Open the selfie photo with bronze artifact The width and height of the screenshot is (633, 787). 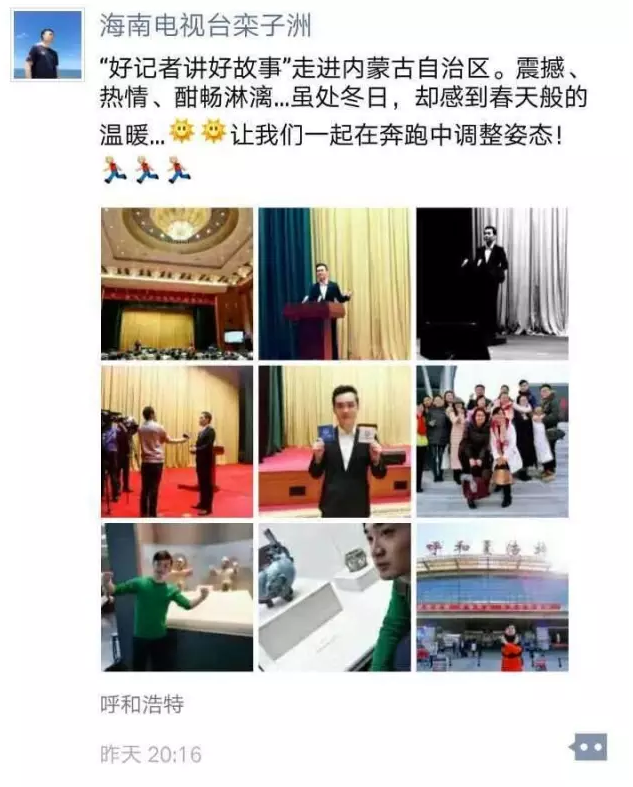point(334,597)
